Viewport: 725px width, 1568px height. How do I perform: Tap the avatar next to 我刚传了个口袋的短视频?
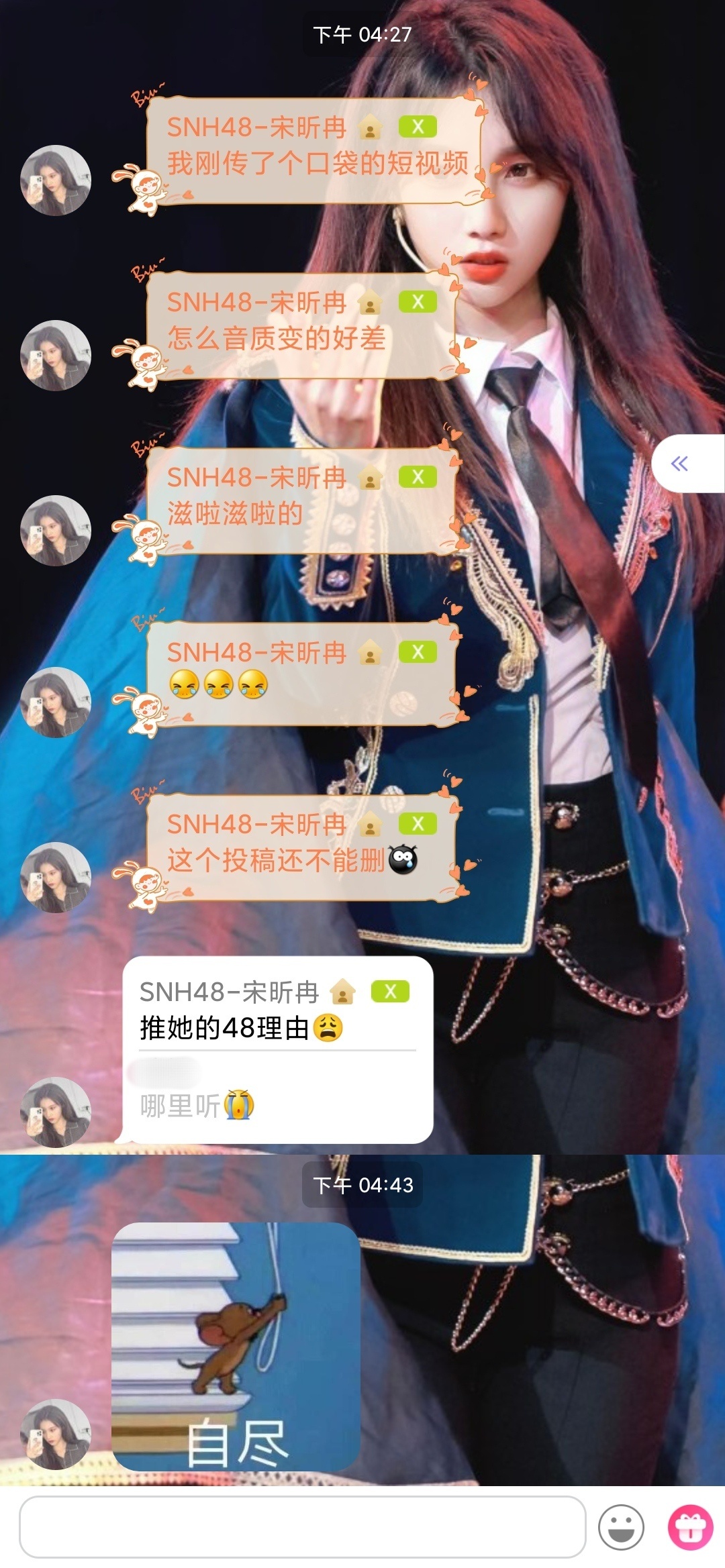tap(56, 180)
